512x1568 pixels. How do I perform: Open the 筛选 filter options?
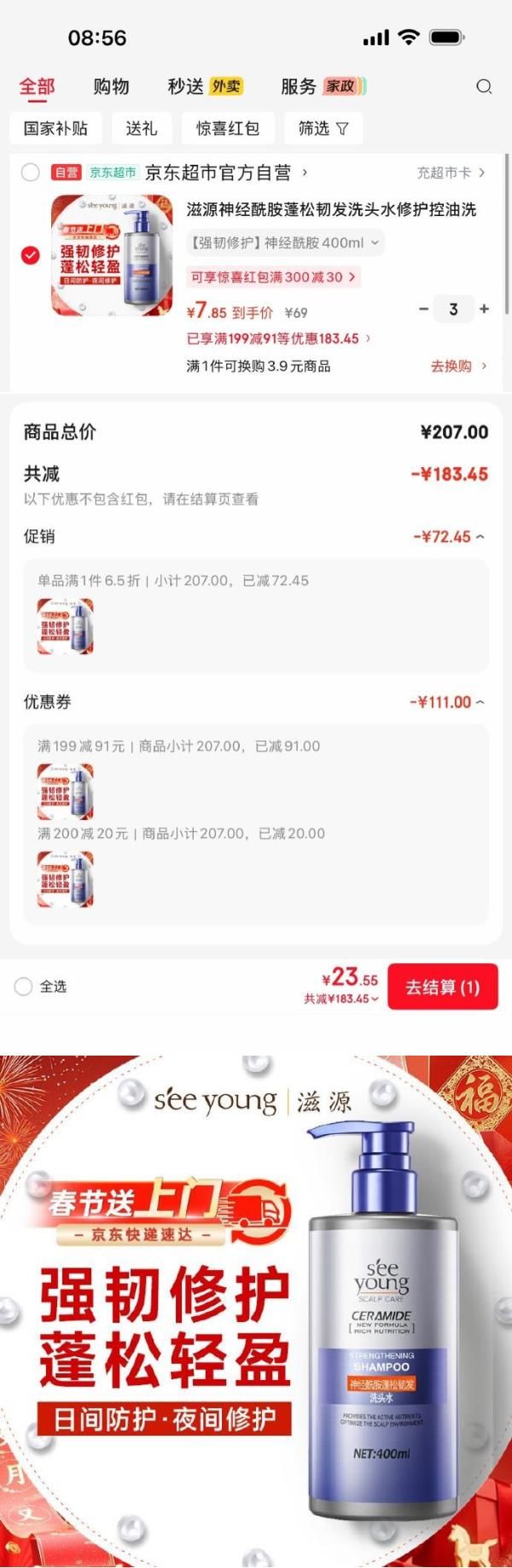pos(323,128)
